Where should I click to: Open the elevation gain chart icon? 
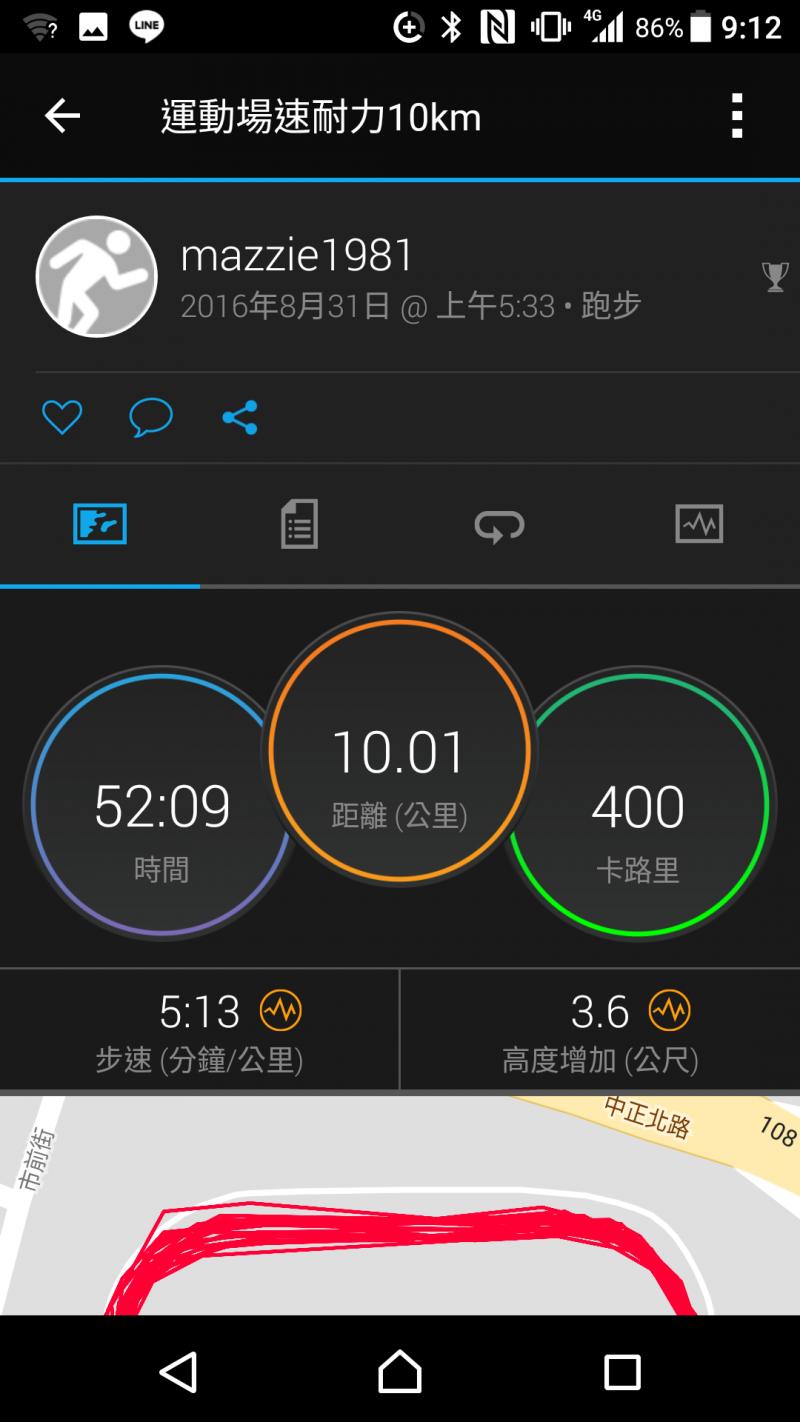[669, 1012]
